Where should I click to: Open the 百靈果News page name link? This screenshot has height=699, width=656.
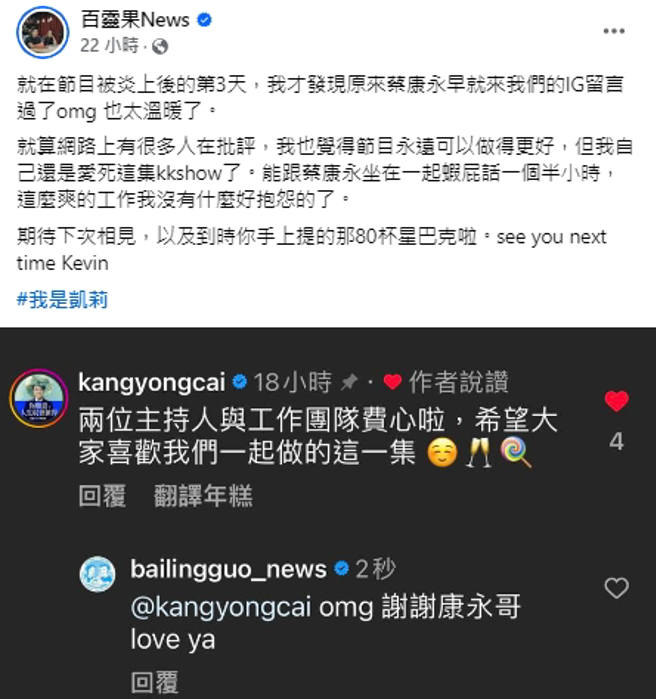(x=137, y=20)
